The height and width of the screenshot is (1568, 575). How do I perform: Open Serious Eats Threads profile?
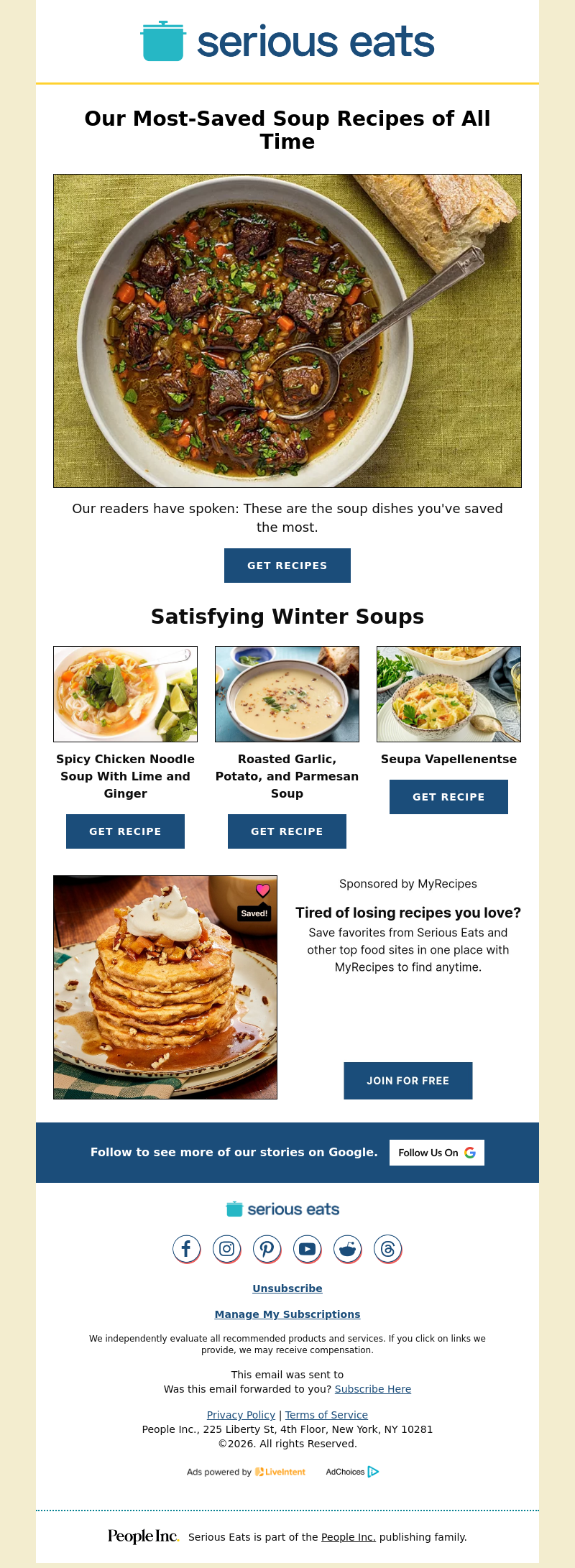(387, 1249)
